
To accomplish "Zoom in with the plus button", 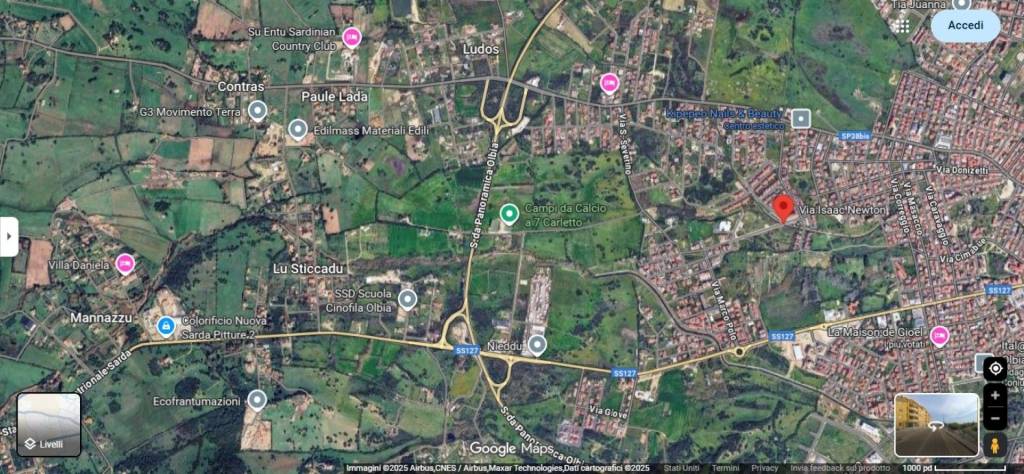I will [994, 396].
